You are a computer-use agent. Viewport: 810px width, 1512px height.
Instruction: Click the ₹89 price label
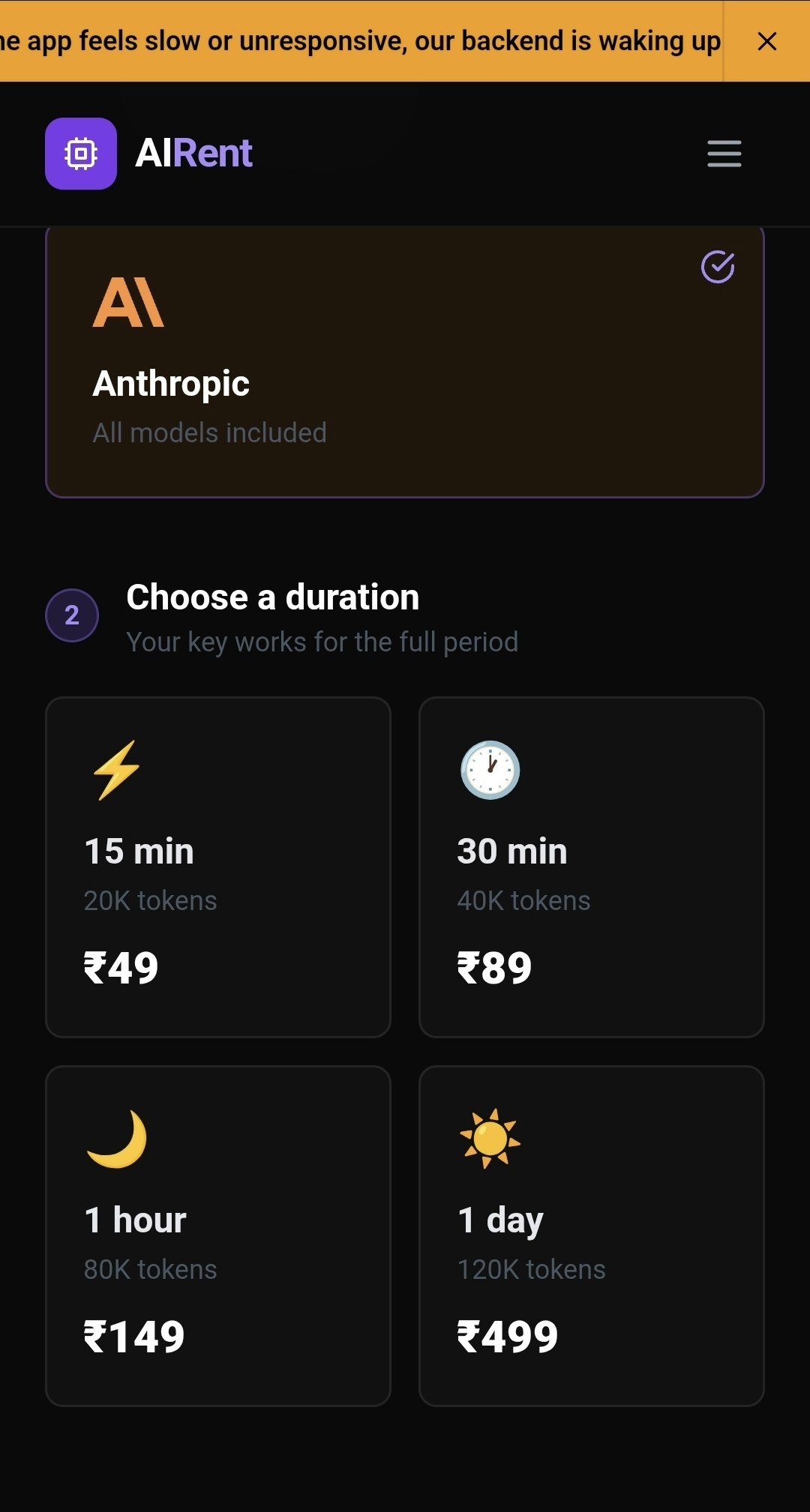(x=494, y=967)
